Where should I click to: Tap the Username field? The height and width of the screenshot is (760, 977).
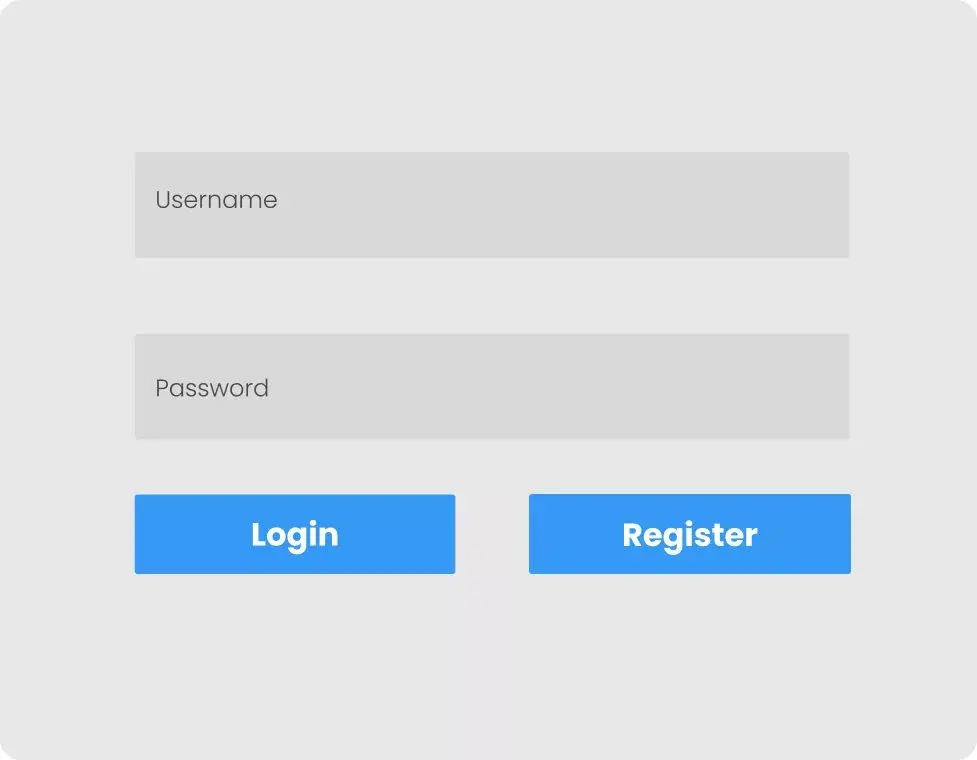click(491, 205)
